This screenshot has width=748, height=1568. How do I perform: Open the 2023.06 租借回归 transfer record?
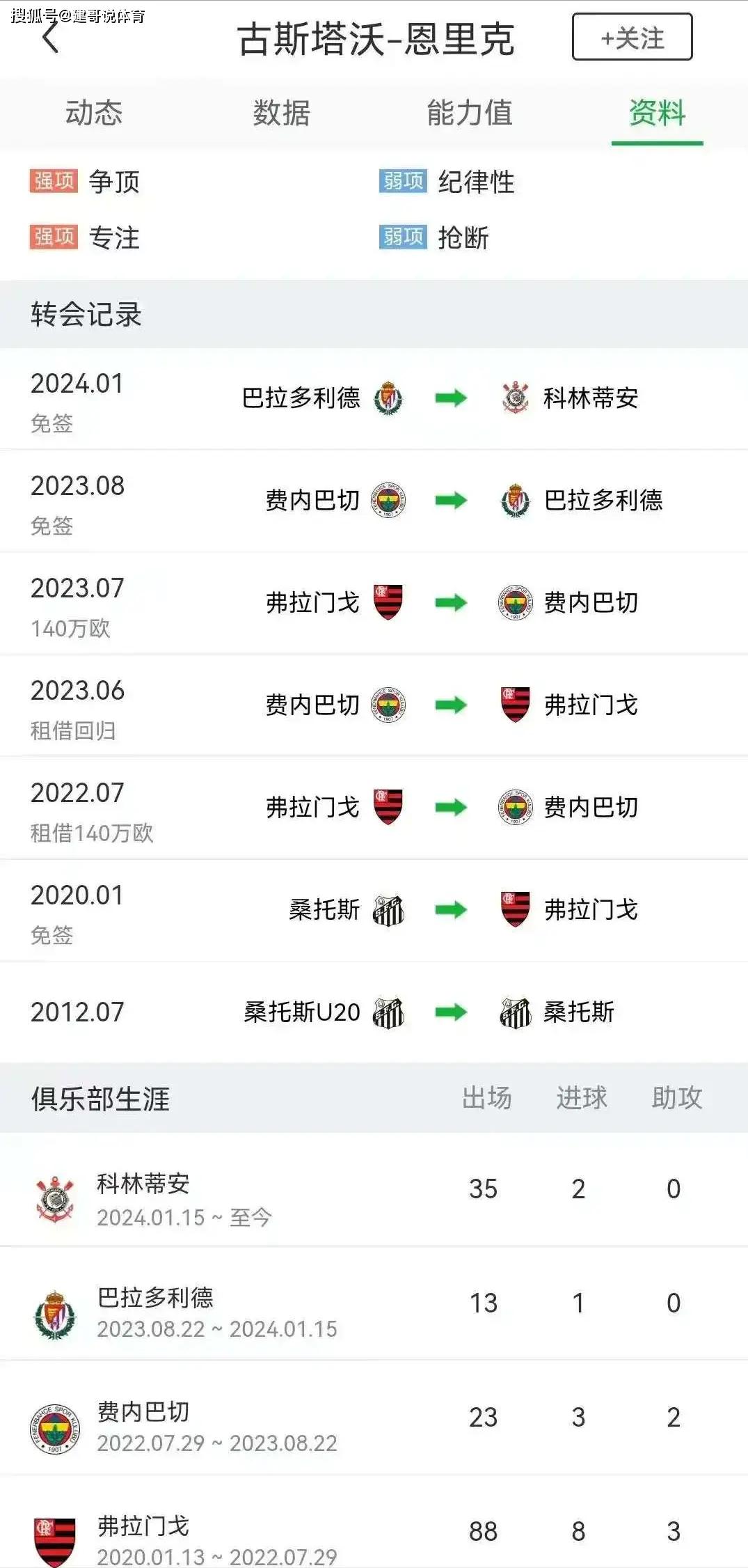(x=374, y=707)
